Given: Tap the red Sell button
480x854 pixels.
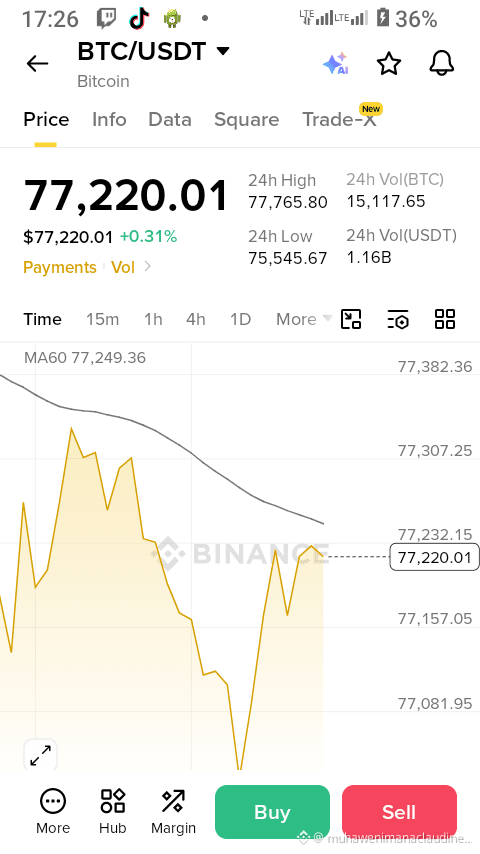Looking at the screenshot, I should click(399, 812).
